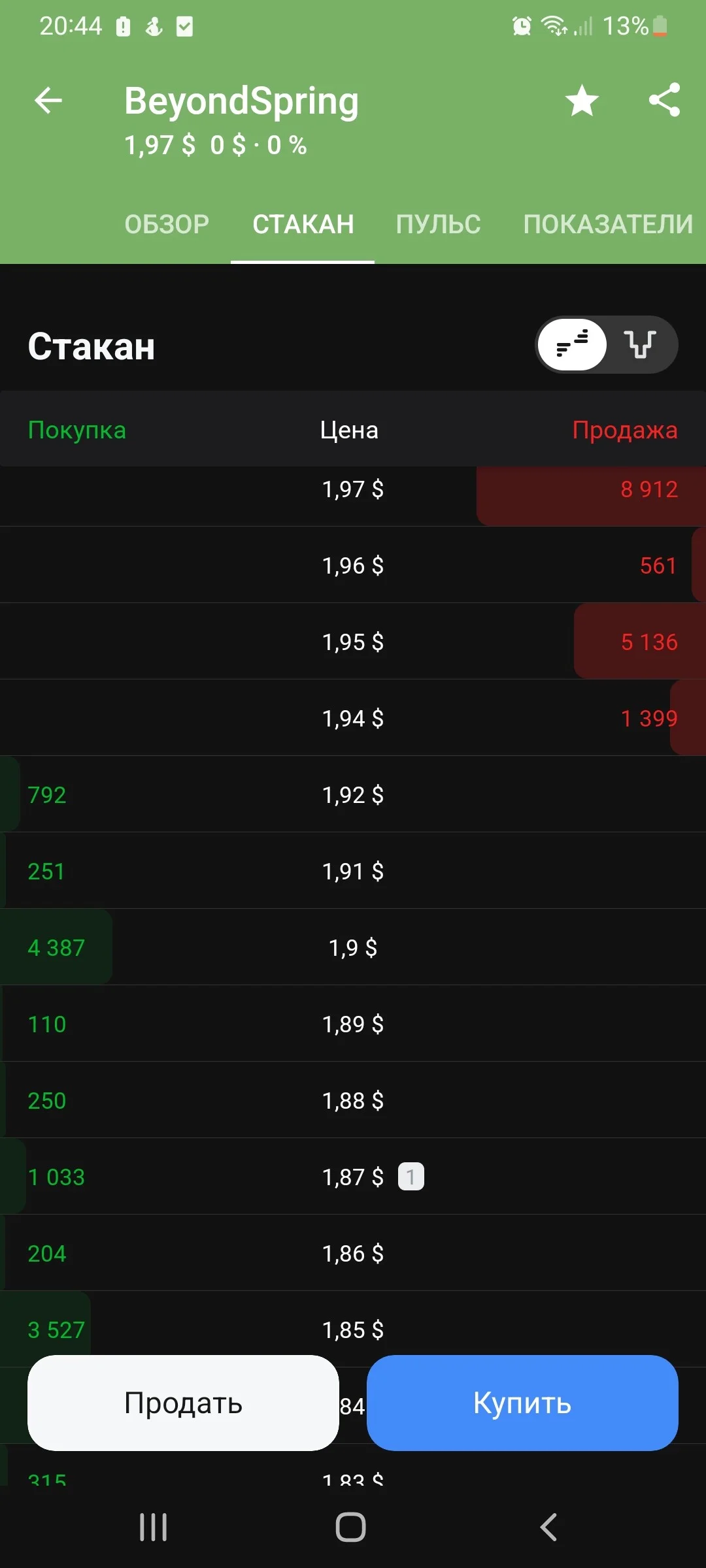706x1568 pixels.
Task: Switch to the ОБЗОР tab
Action: tap(167, 224)
